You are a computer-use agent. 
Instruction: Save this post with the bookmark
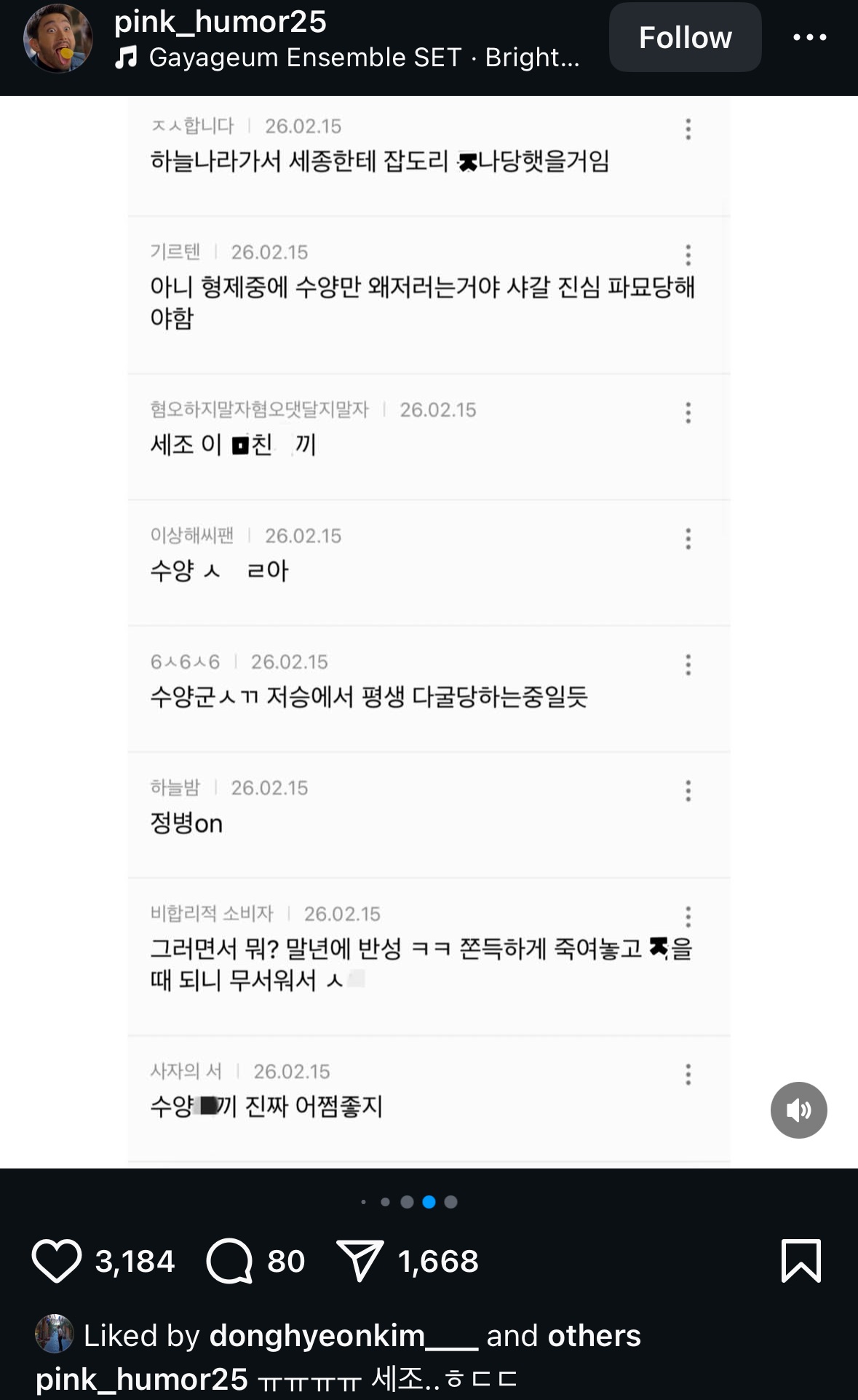(801, 1261)
